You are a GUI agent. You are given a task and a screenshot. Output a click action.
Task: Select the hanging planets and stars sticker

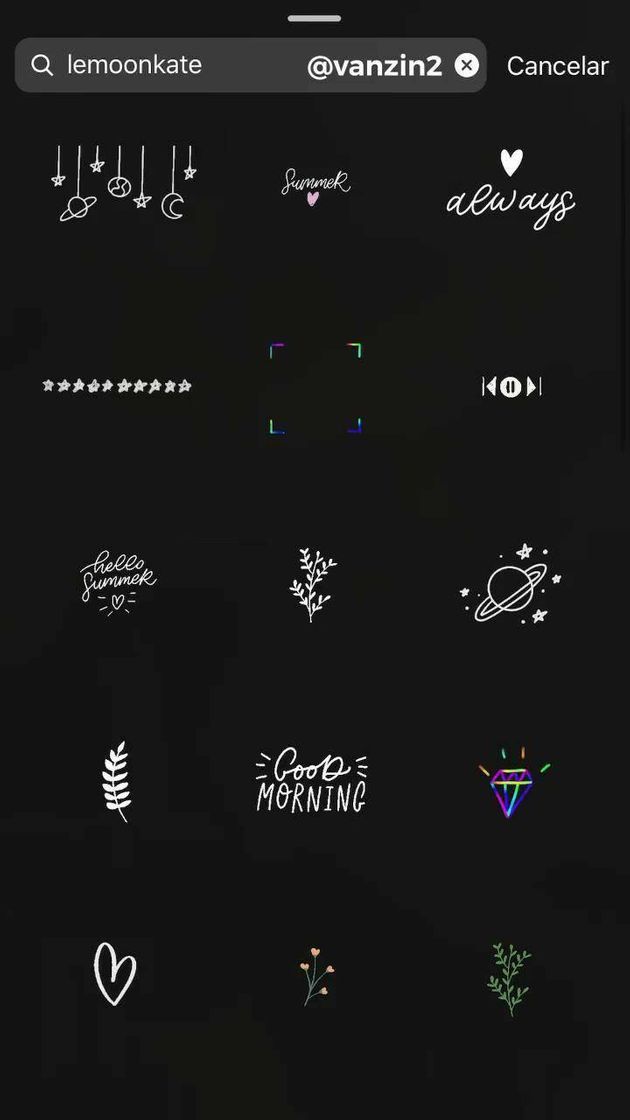(x=122, y=183)
